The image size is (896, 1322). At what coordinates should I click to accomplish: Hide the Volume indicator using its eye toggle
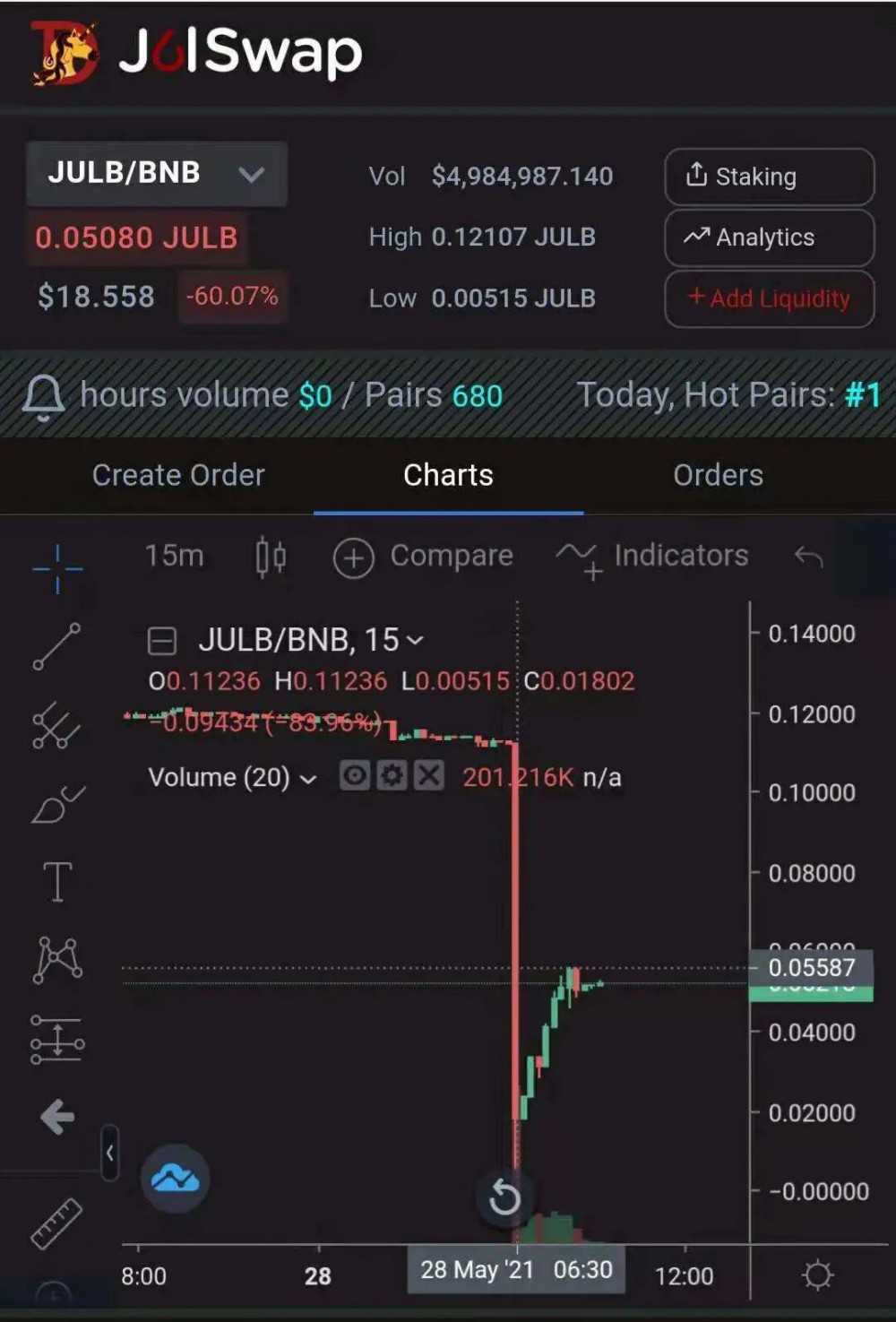(355, 776)
